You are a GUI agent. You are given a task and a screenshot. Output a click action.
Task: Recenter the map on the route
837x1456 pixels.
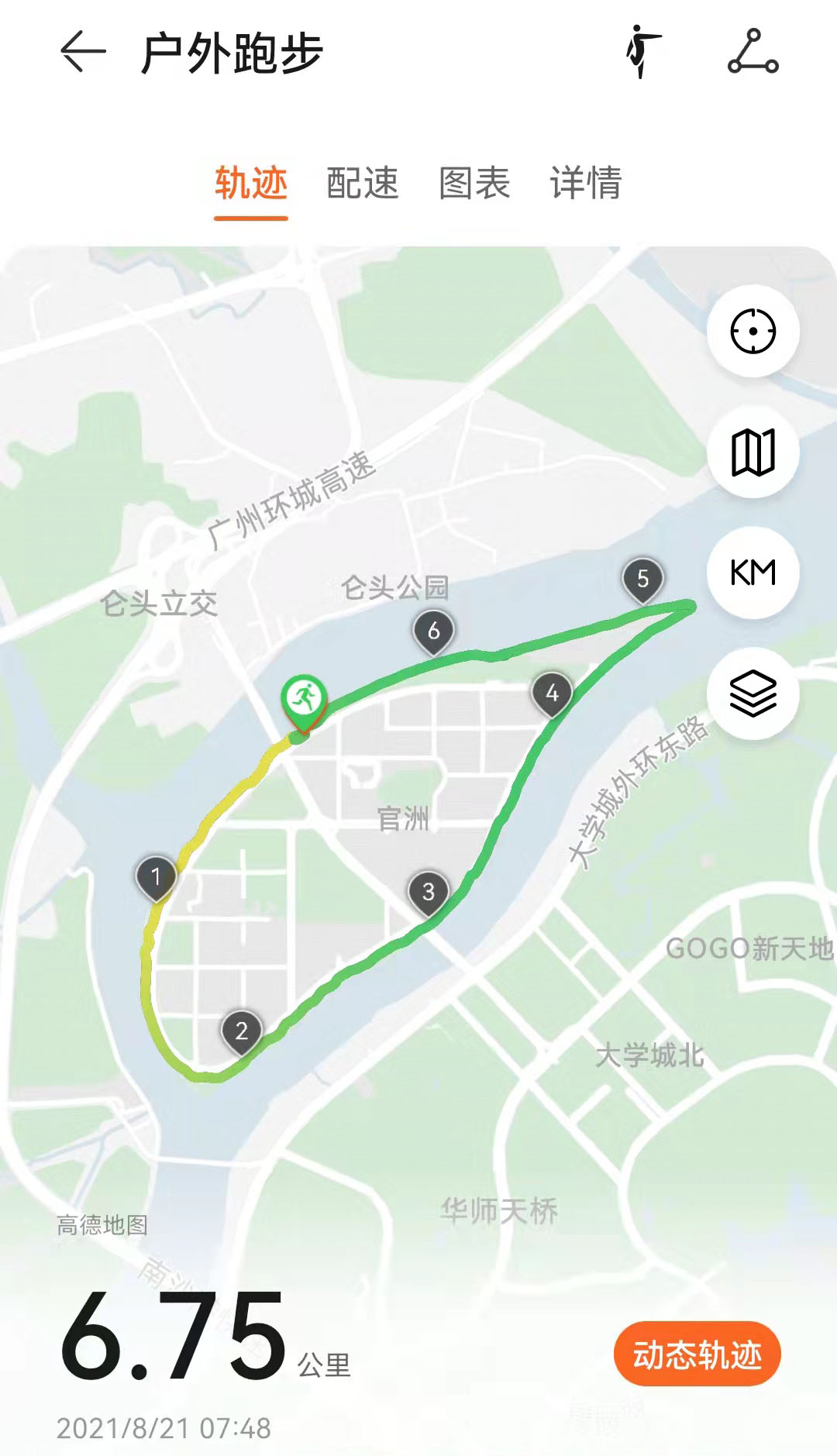click(x=753, y=332)
